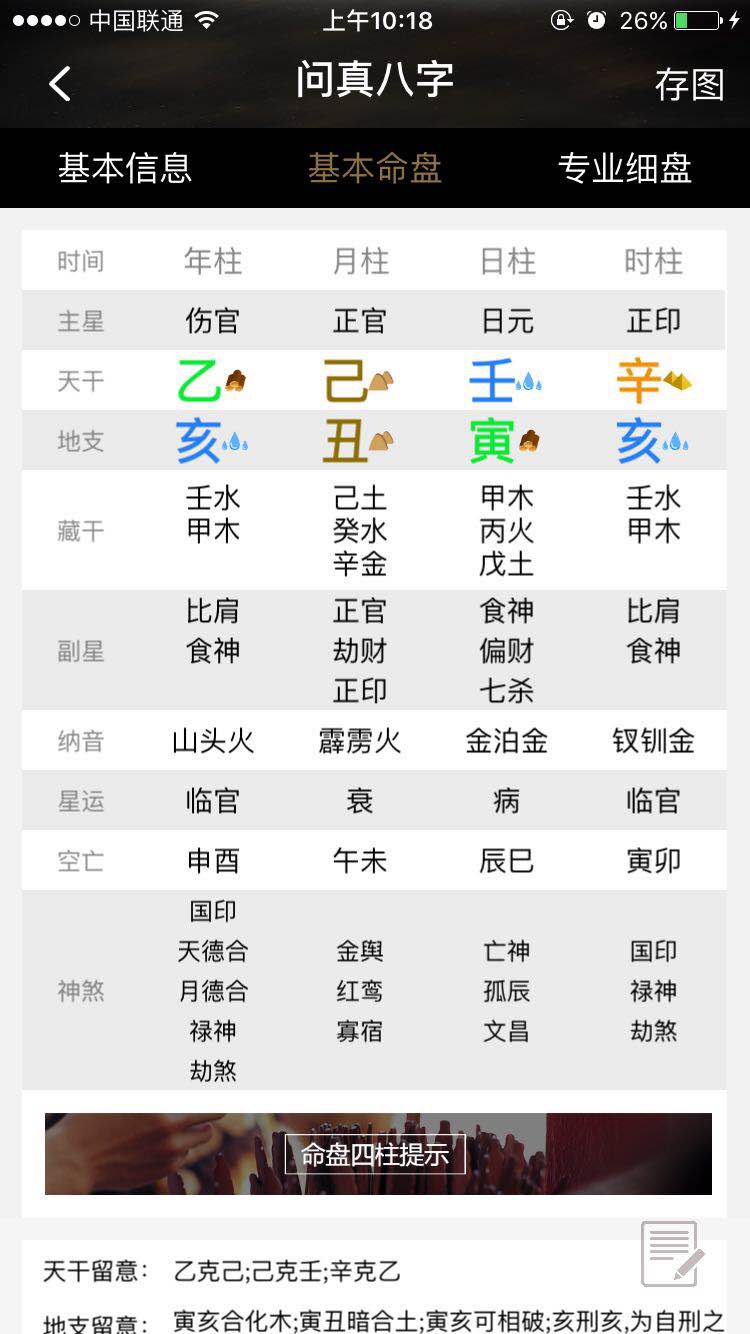Tap the floating note edit icon
This screenshot has width=750, height=1334.
click(672, 1253)
